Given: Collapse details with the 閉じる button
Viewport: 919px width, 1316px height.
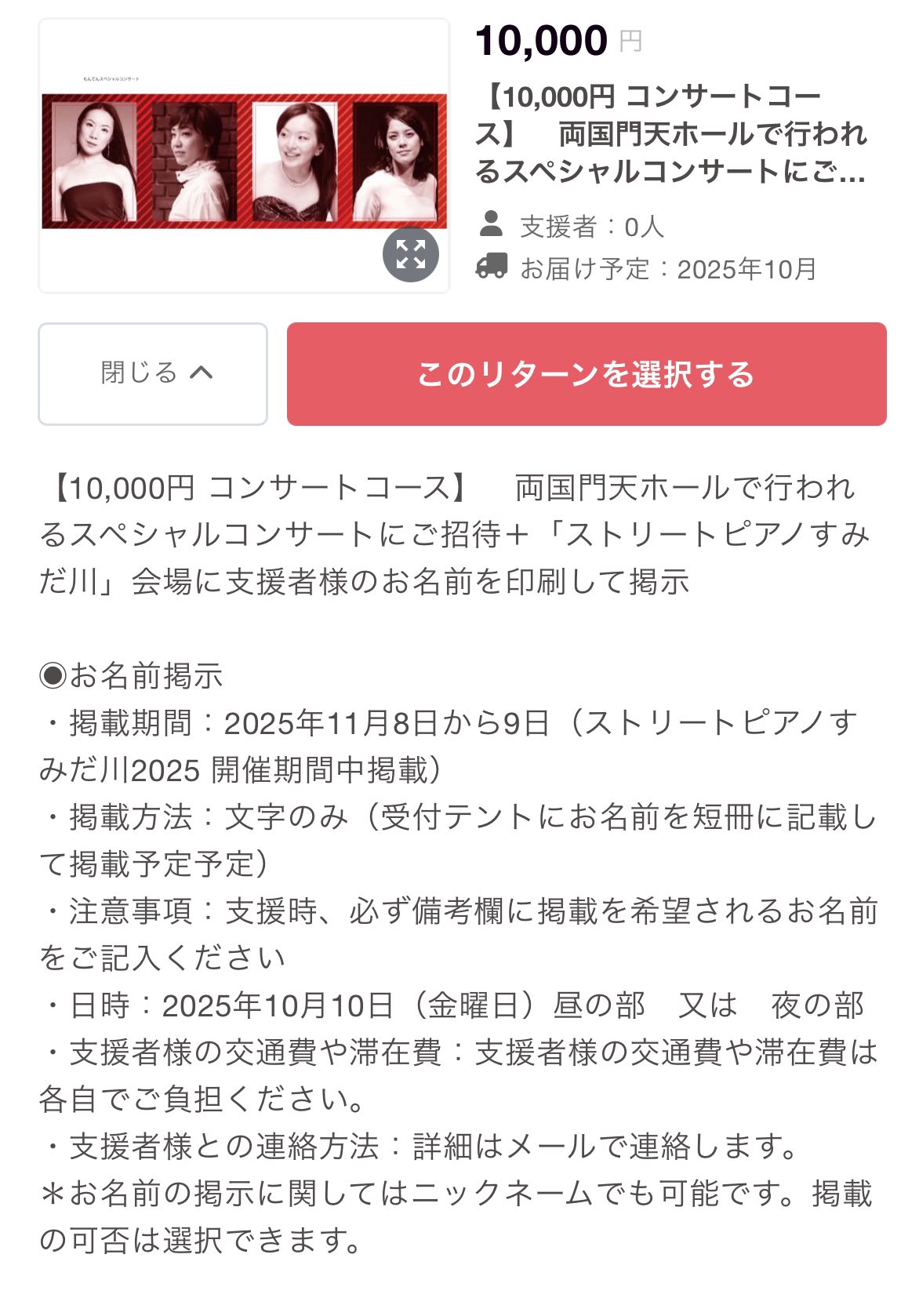Looking at the screenshot, I should (x=153, y=373).
